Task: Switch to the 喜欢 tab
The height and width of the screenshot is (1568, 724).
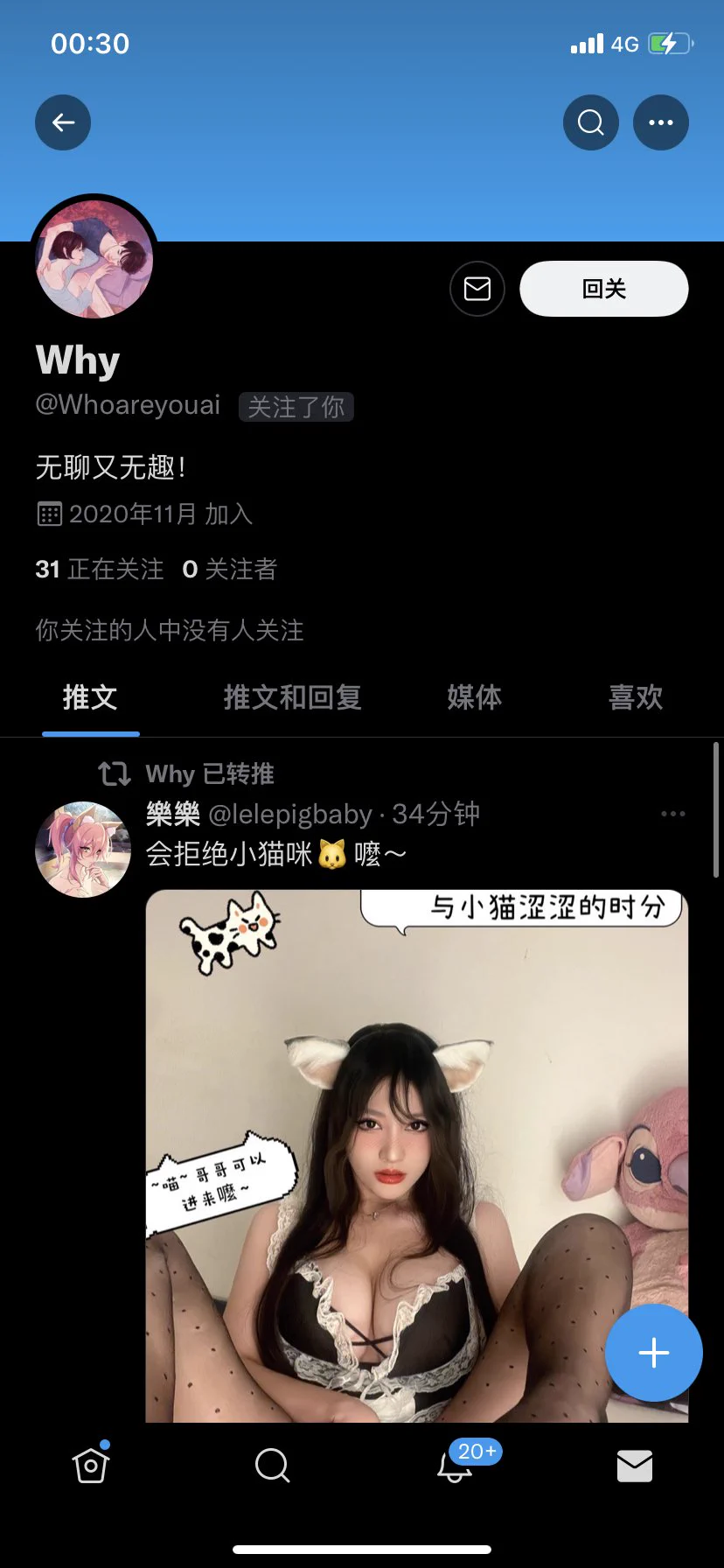Action: [636, 697]
